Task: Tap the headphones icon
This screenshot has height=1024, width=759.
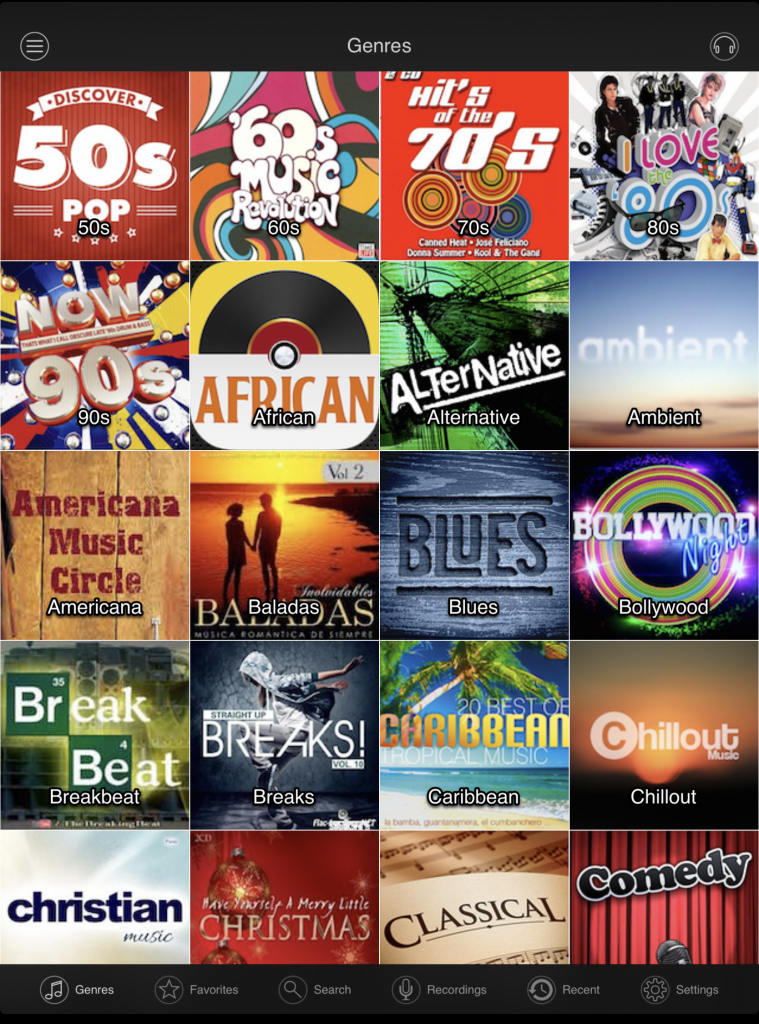Action: 724,45
